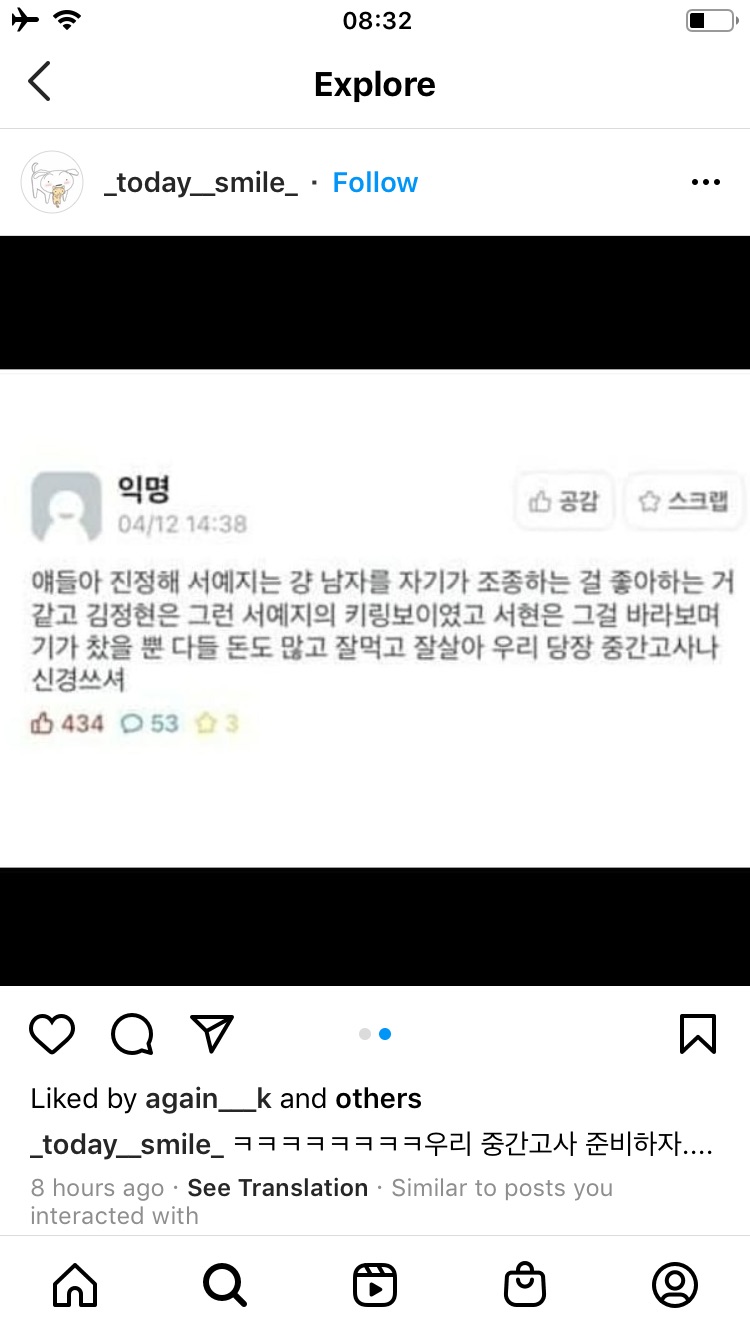
Task: Switch to the Reels tab
Action: pyautogui.click(x=375, y=1285)
